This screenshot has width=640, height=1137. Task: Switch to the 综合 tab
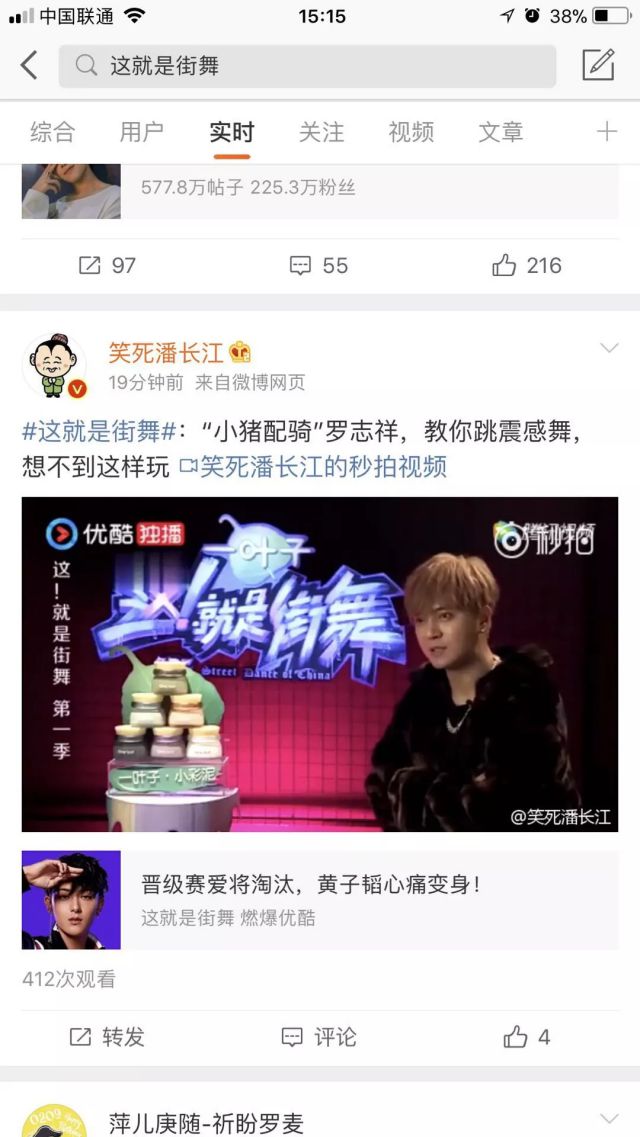52,132
